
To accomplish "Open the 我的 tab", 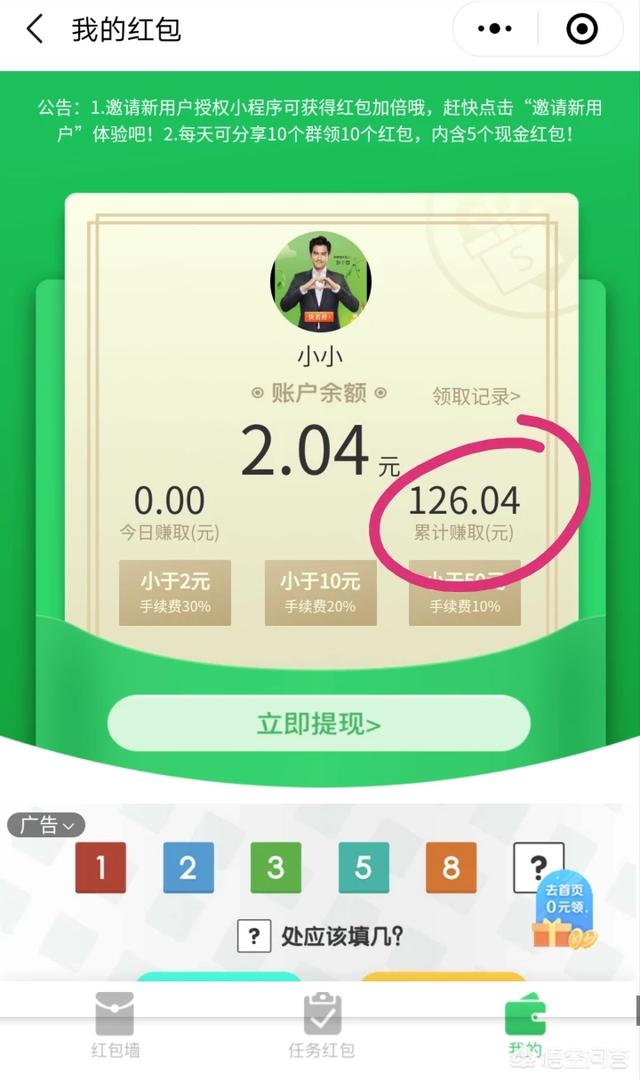I will click(525, 1025).
